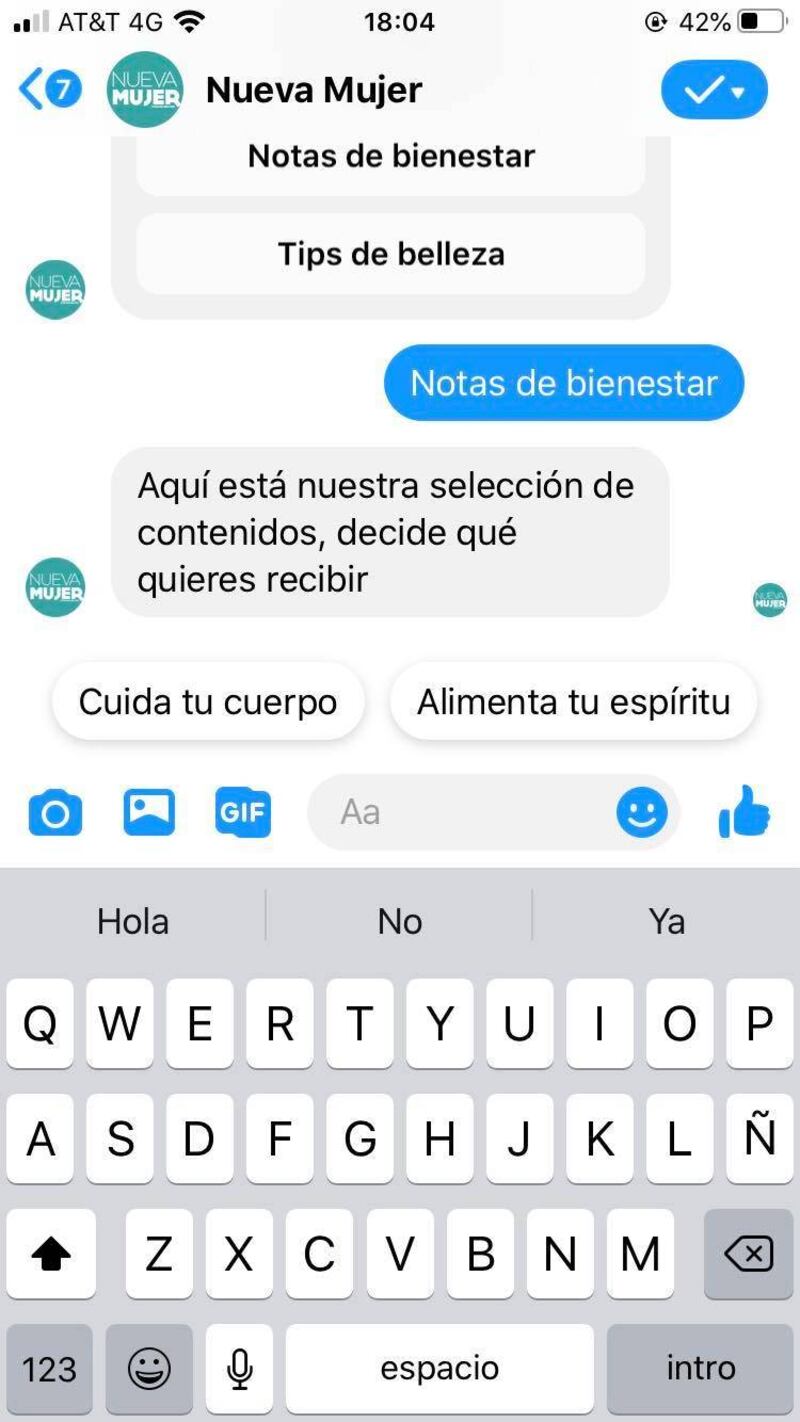800x1422 pixels.
Task: Open the emoji smiley in the message field
Action: click(641, 812)
